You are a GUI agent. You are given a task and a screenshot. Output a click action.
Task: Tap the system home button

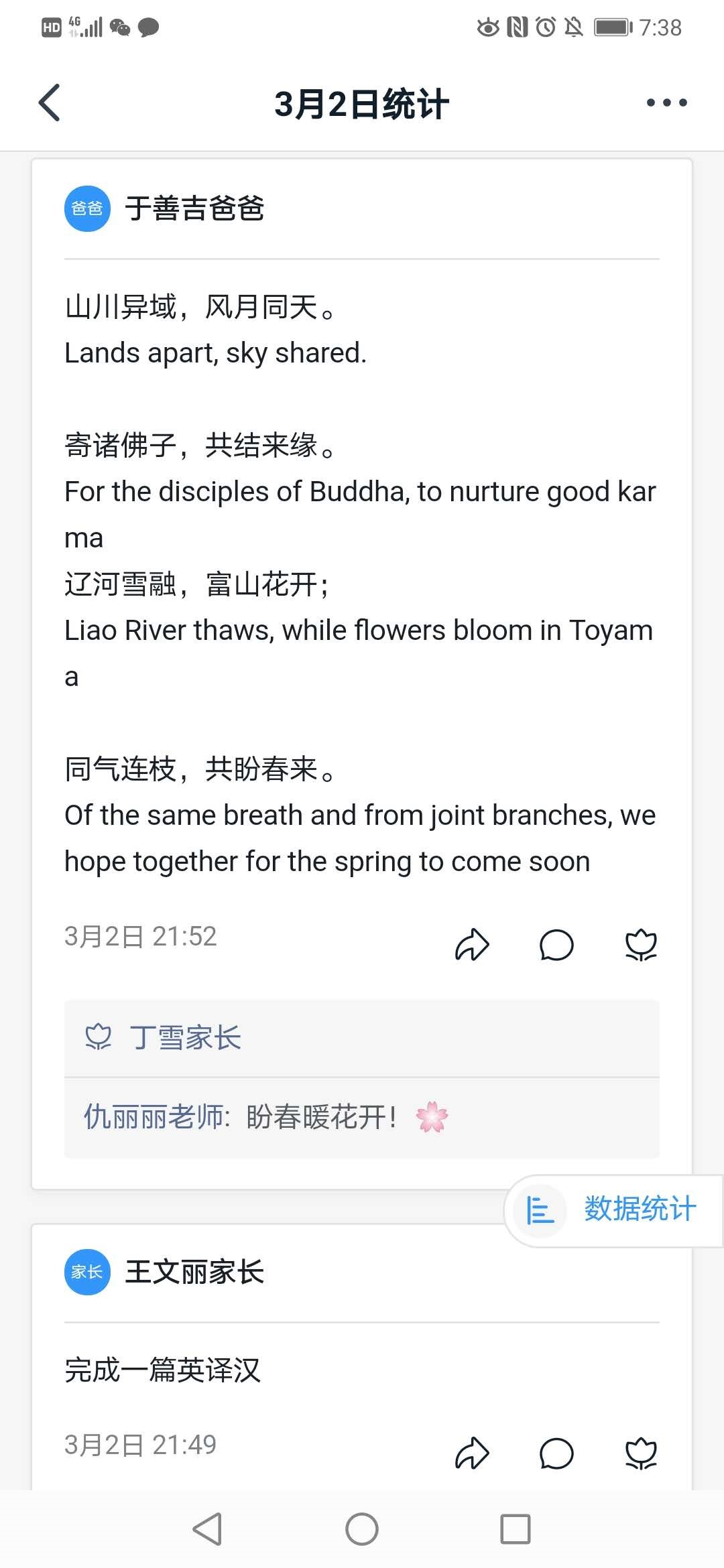point(362,1529)
